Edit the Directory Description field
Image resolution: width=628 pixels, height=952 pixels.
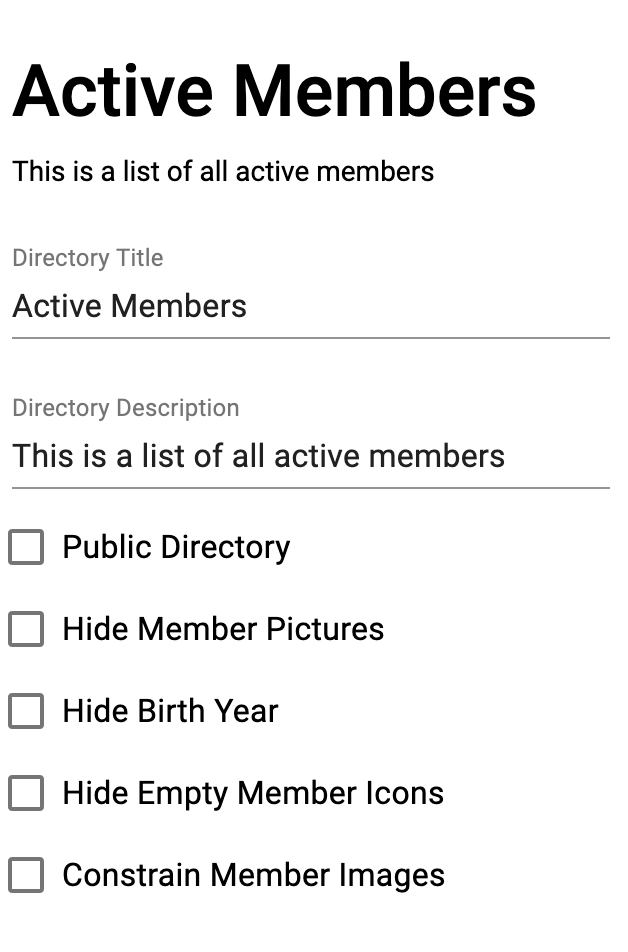point(310,456)
